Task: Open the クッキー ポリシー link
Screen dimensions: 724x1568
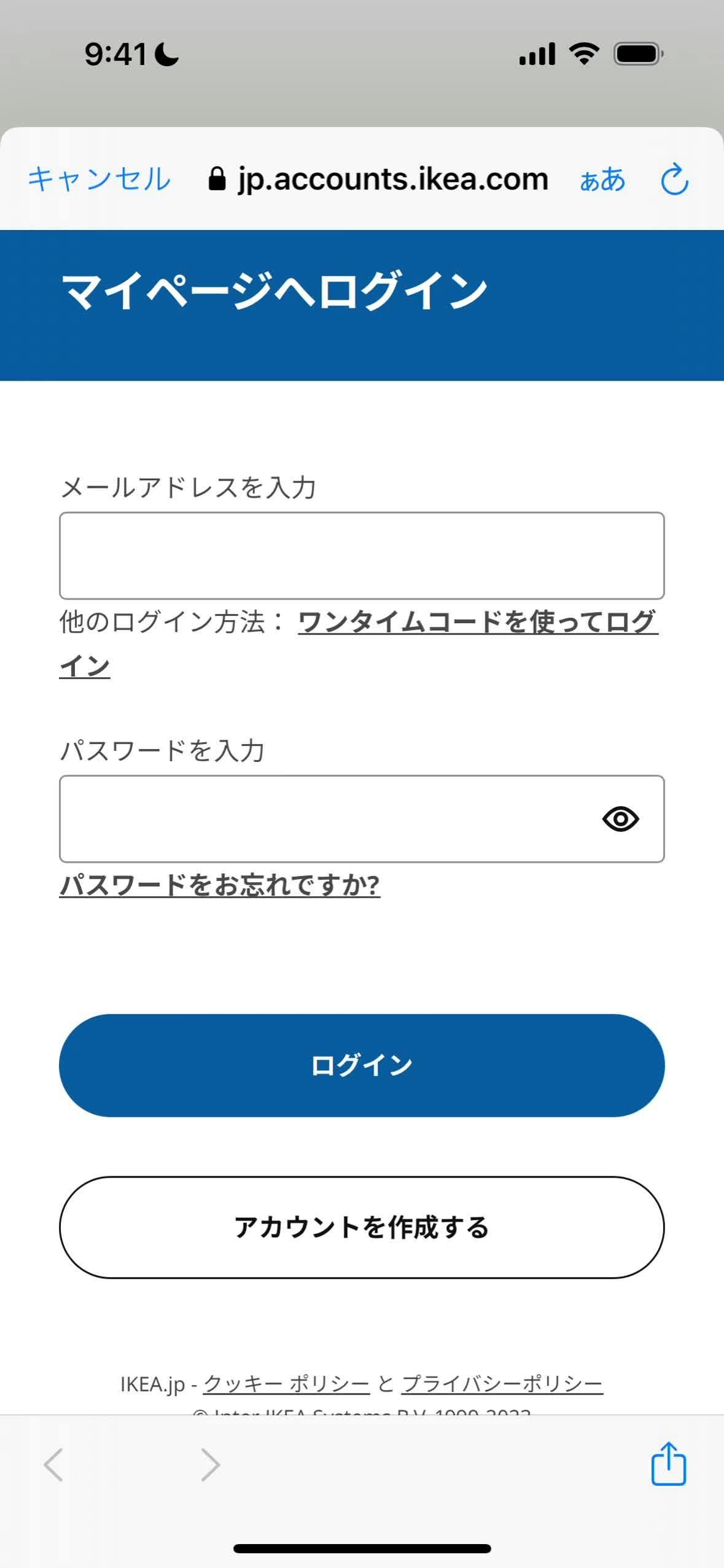Action: tap(286, 1384)
